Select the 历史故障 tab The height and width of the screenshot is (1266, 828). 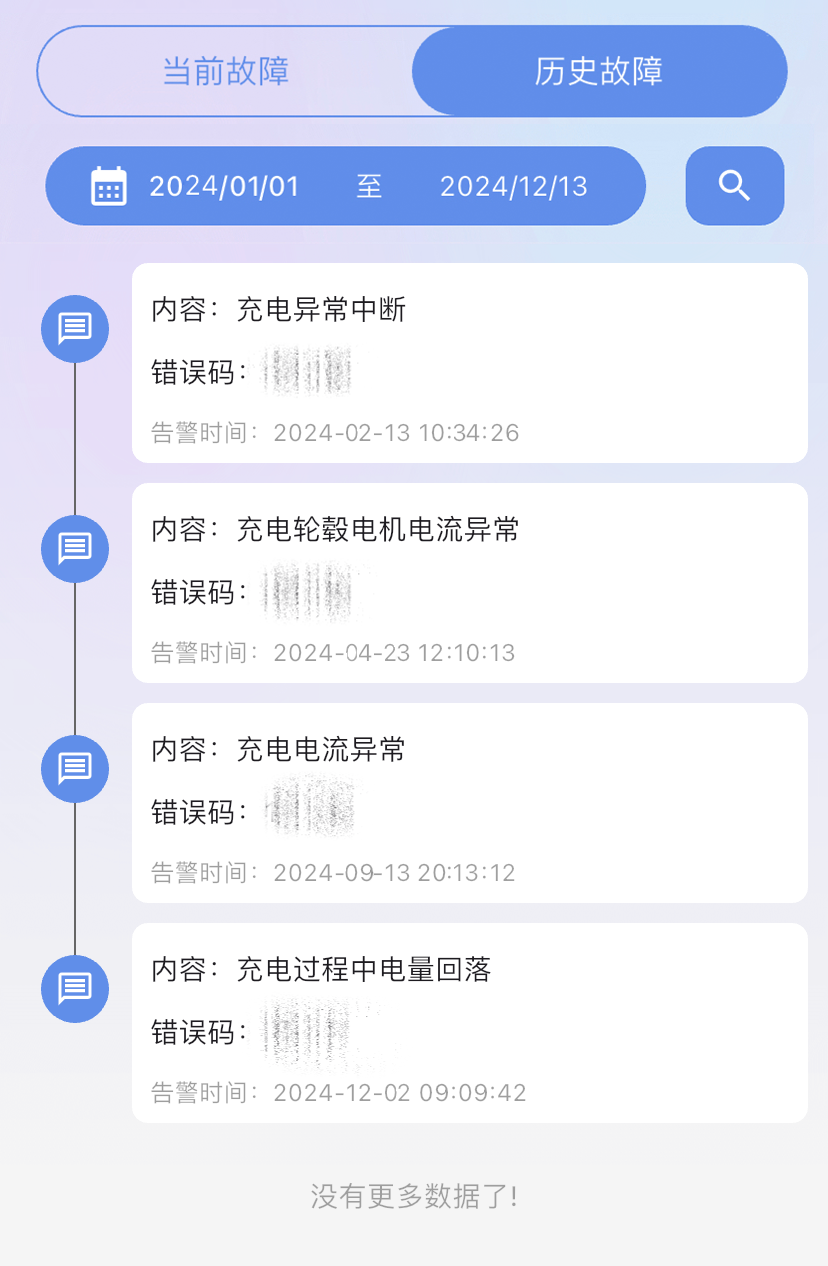[599, 72]
